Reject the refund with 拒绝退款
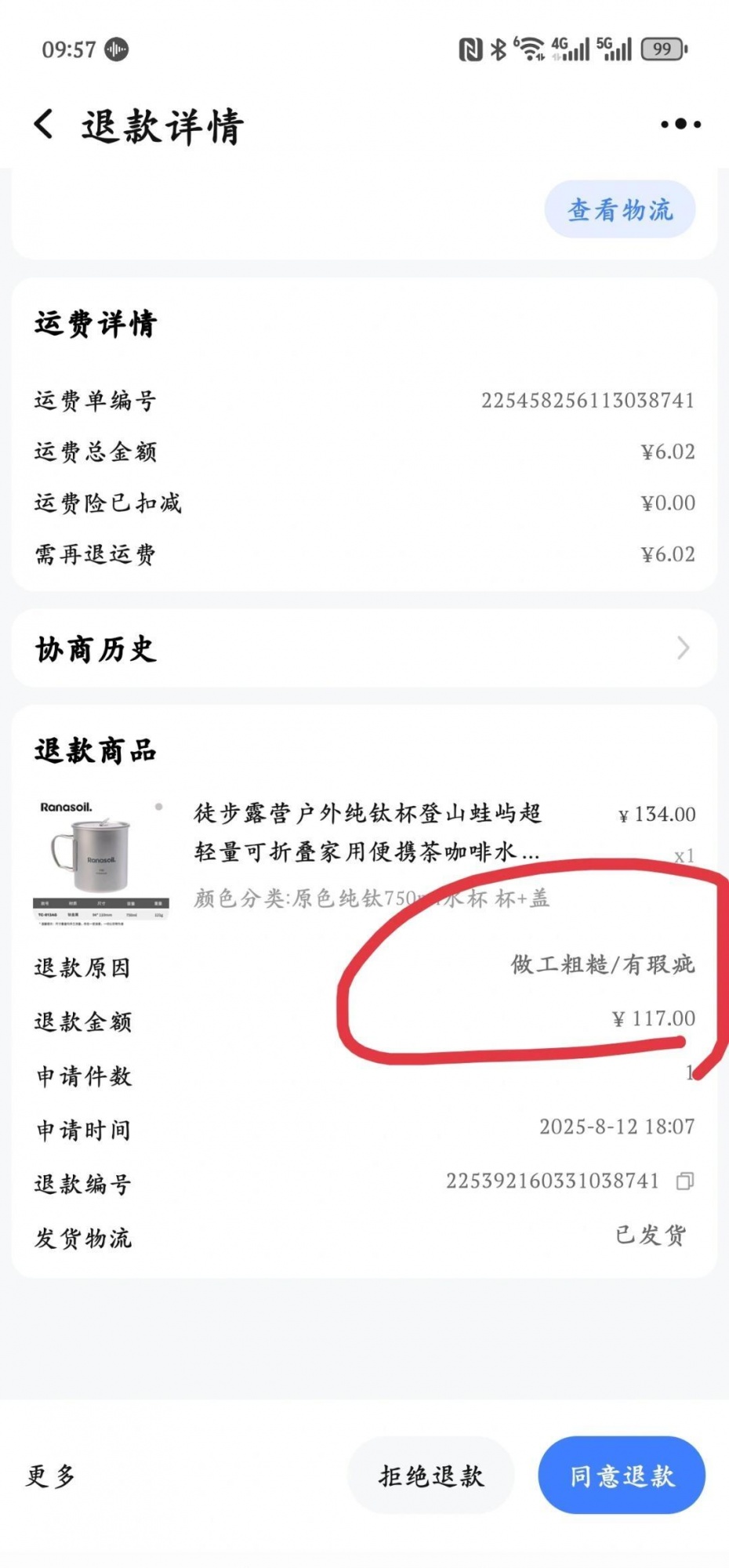The image size is (729, 1568). (x=430, y=1475)
